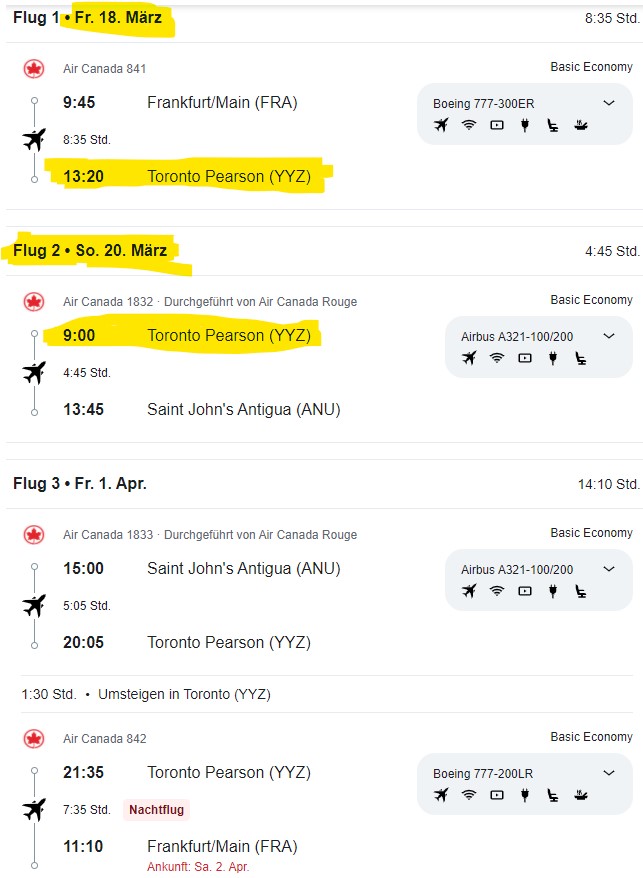Expand Airbus A321 details for Air Canada 1832

609,336
